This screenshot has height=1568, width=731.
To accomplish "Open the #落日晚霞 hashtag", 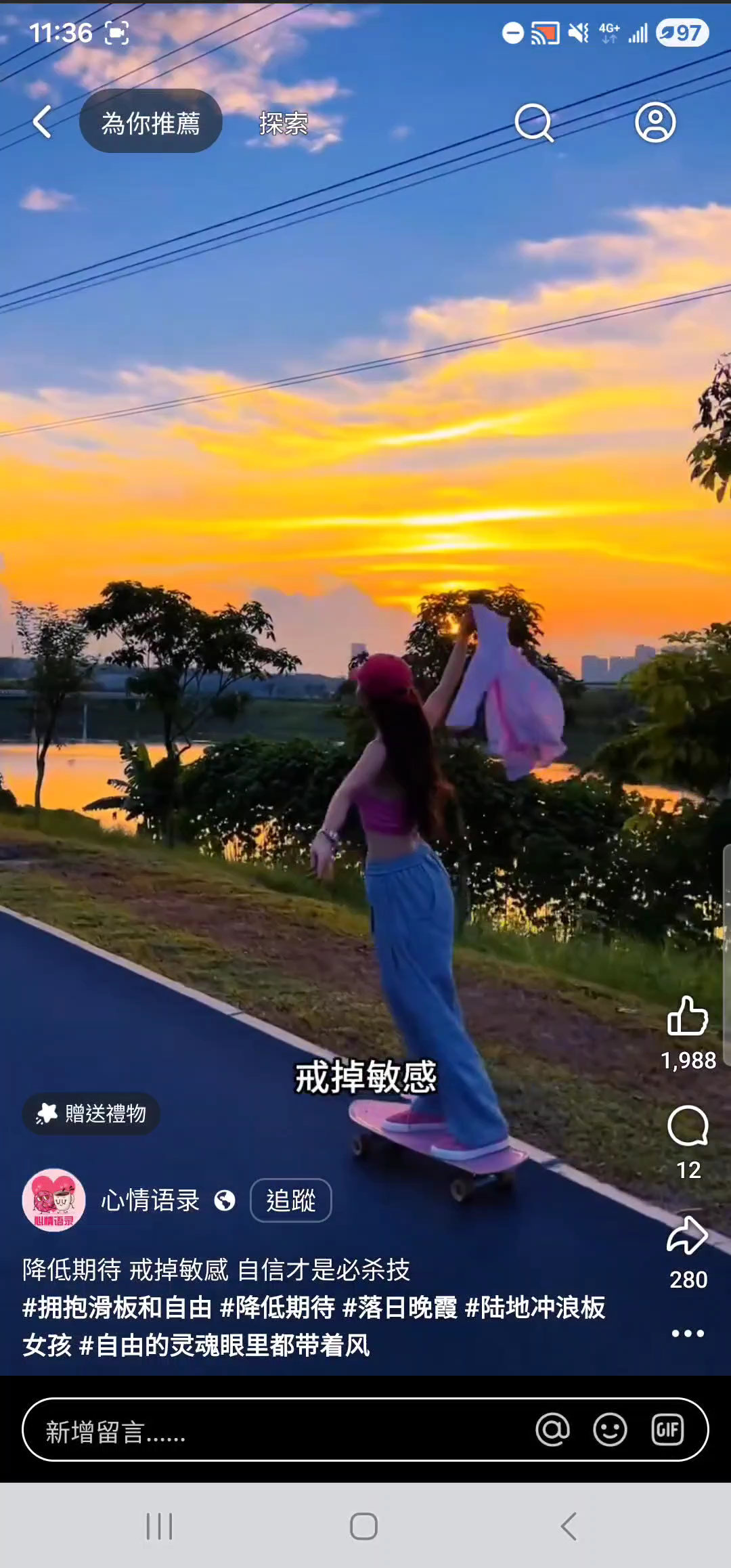I will pos(400,1307).
